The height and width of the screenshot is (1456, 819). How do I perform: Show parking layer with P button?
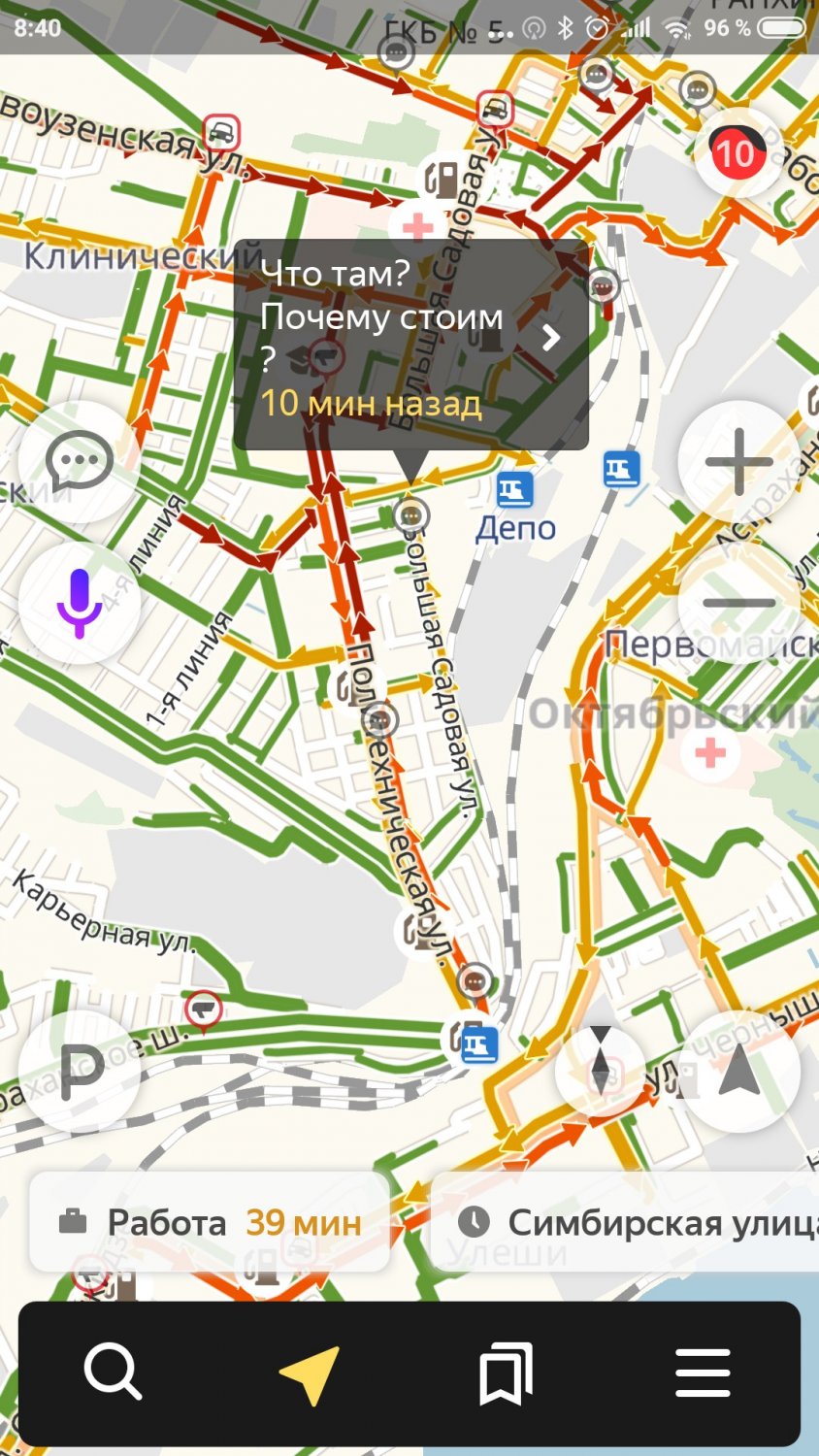pyautogui.click(x=80, y=1072)
